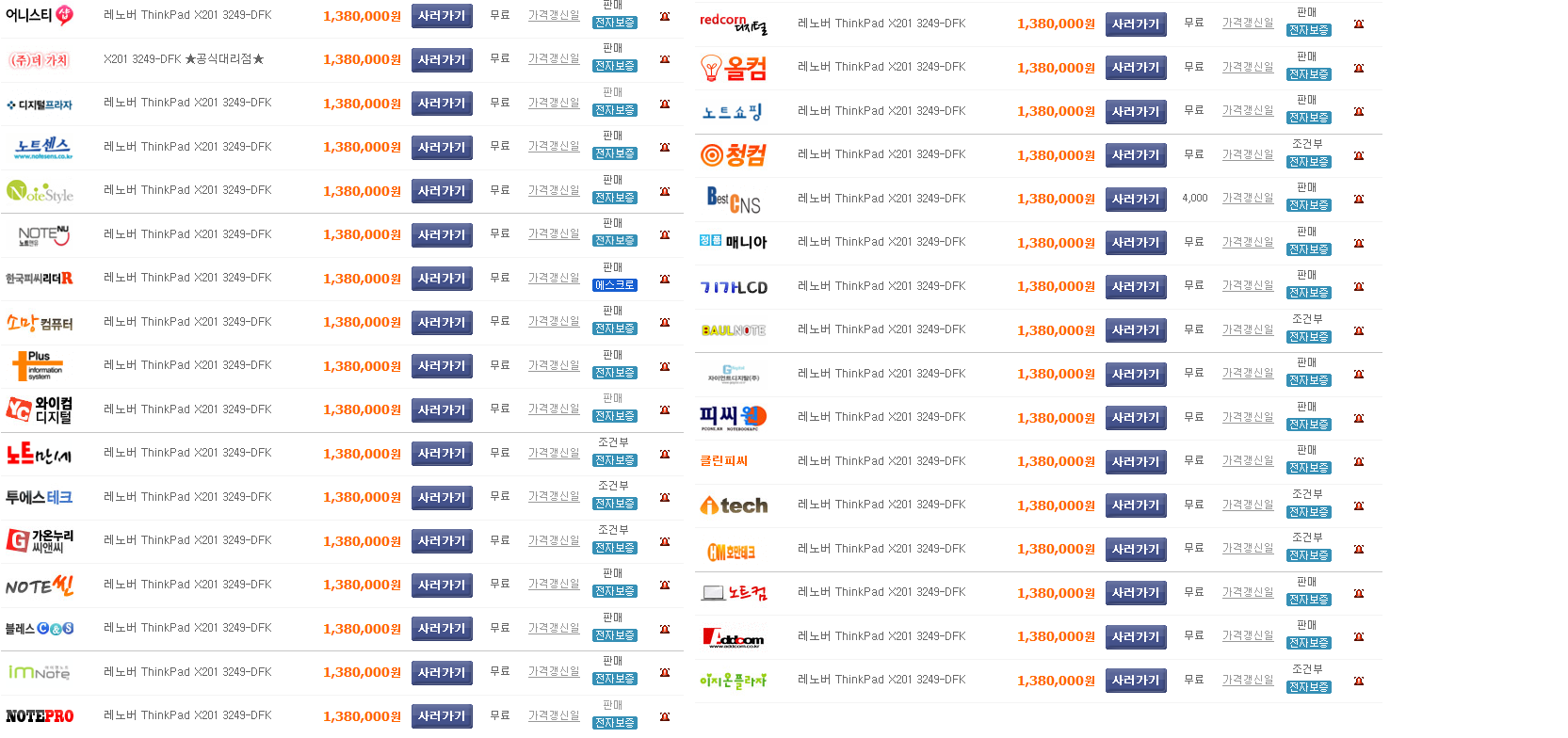Tap 사러가기 in the Atech row
This screenshot has height=738, width=1568.
coord(1135,505)
